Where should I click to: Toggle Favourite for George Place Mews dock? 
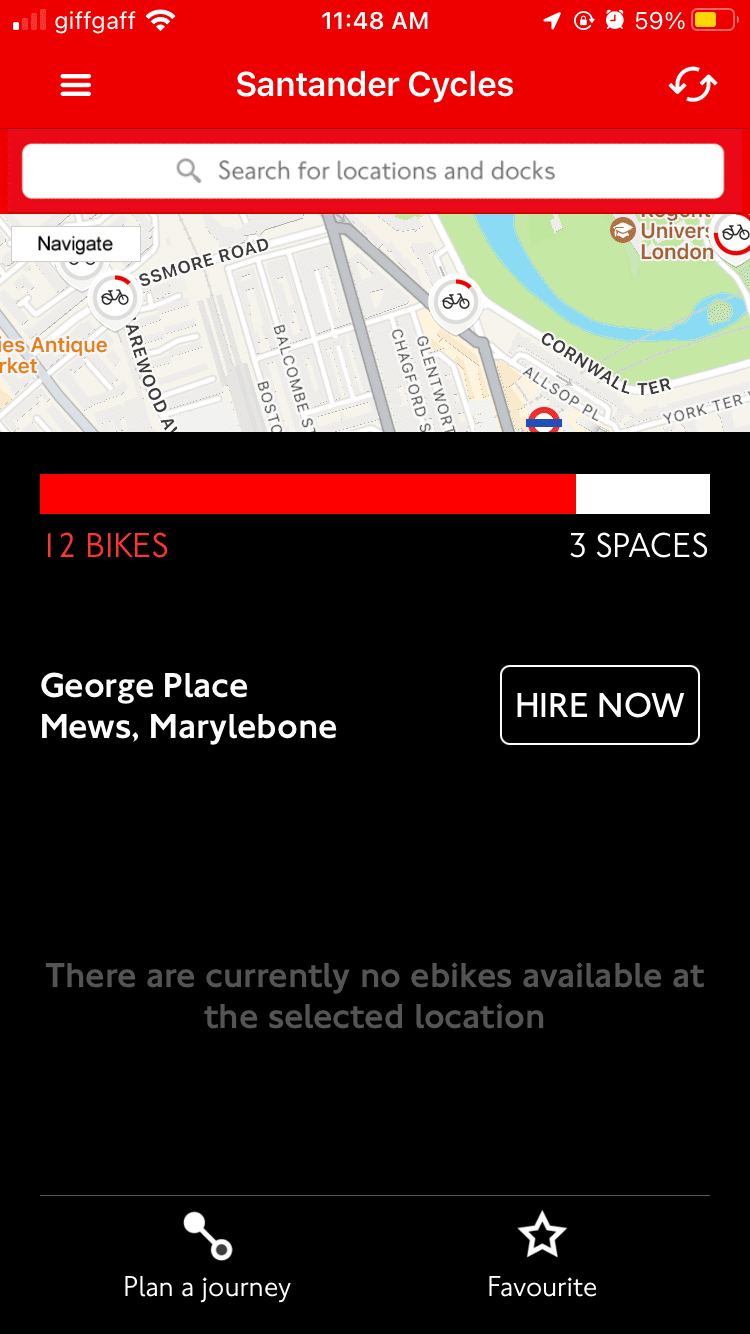pyautogui.click(x=542, y=1255)
